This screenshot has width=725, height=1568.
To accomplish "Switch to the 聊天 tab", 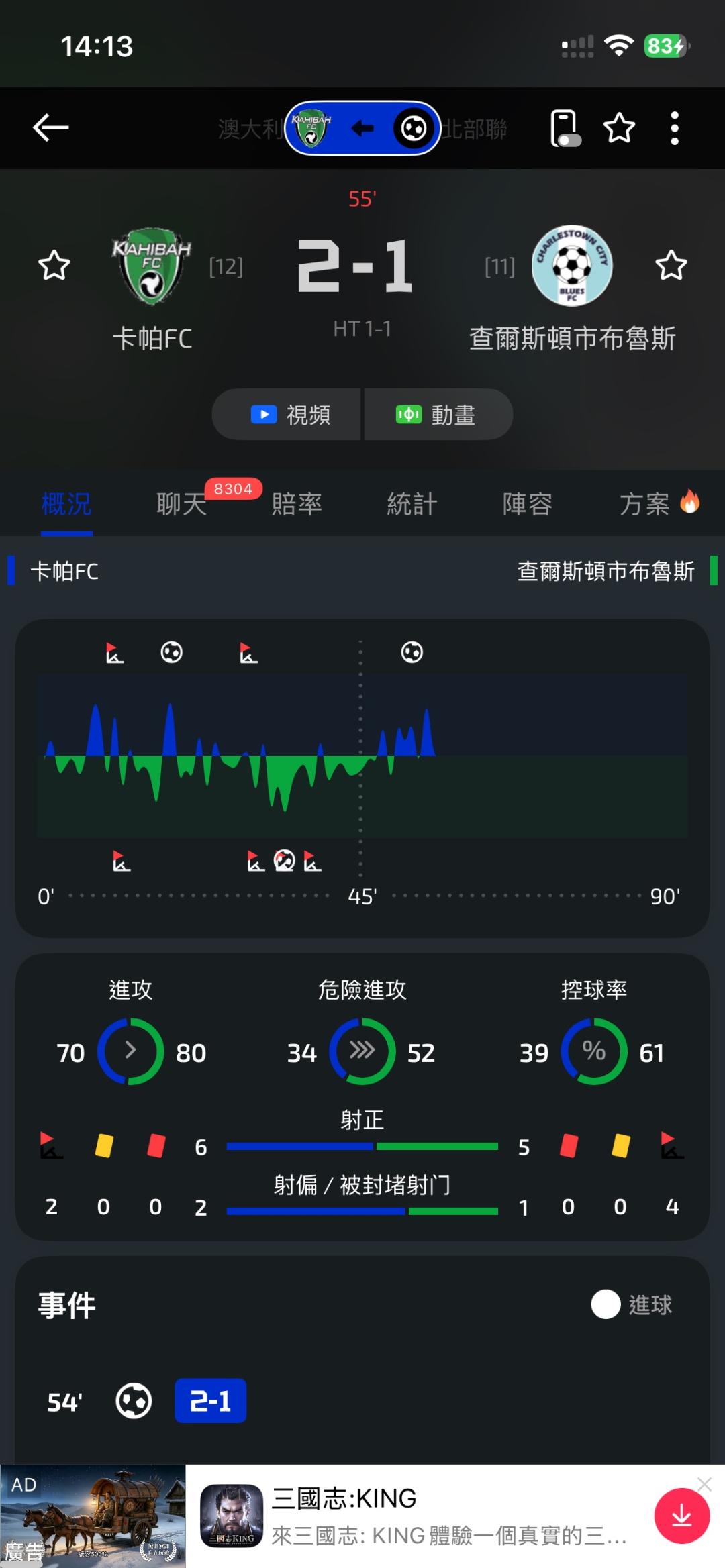I will [x=181, y=503].
